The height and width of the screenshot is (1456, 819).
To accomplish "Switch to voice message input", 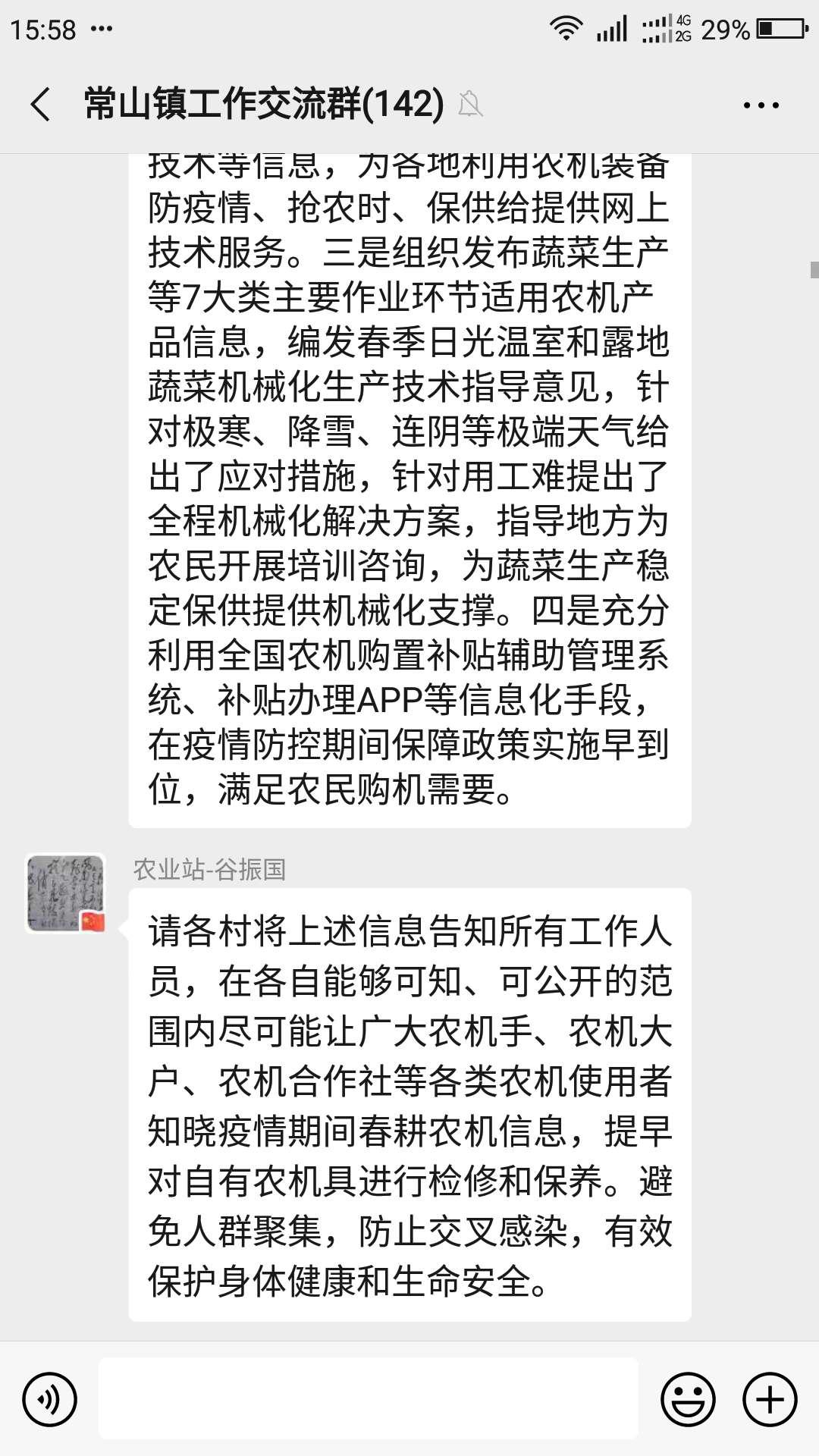I will 50,1399.
